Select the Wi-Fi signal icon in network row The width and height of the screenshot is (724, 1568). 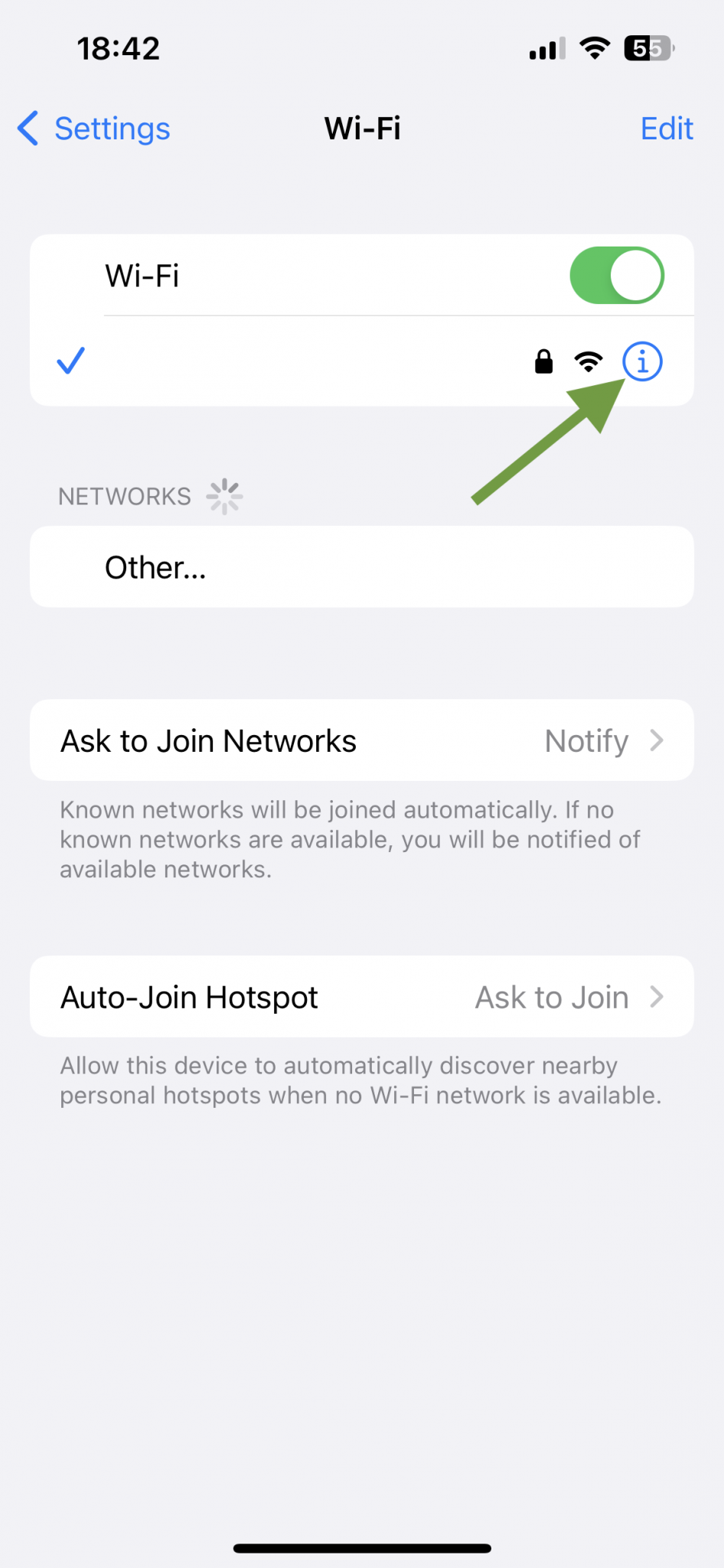[588, 361]
